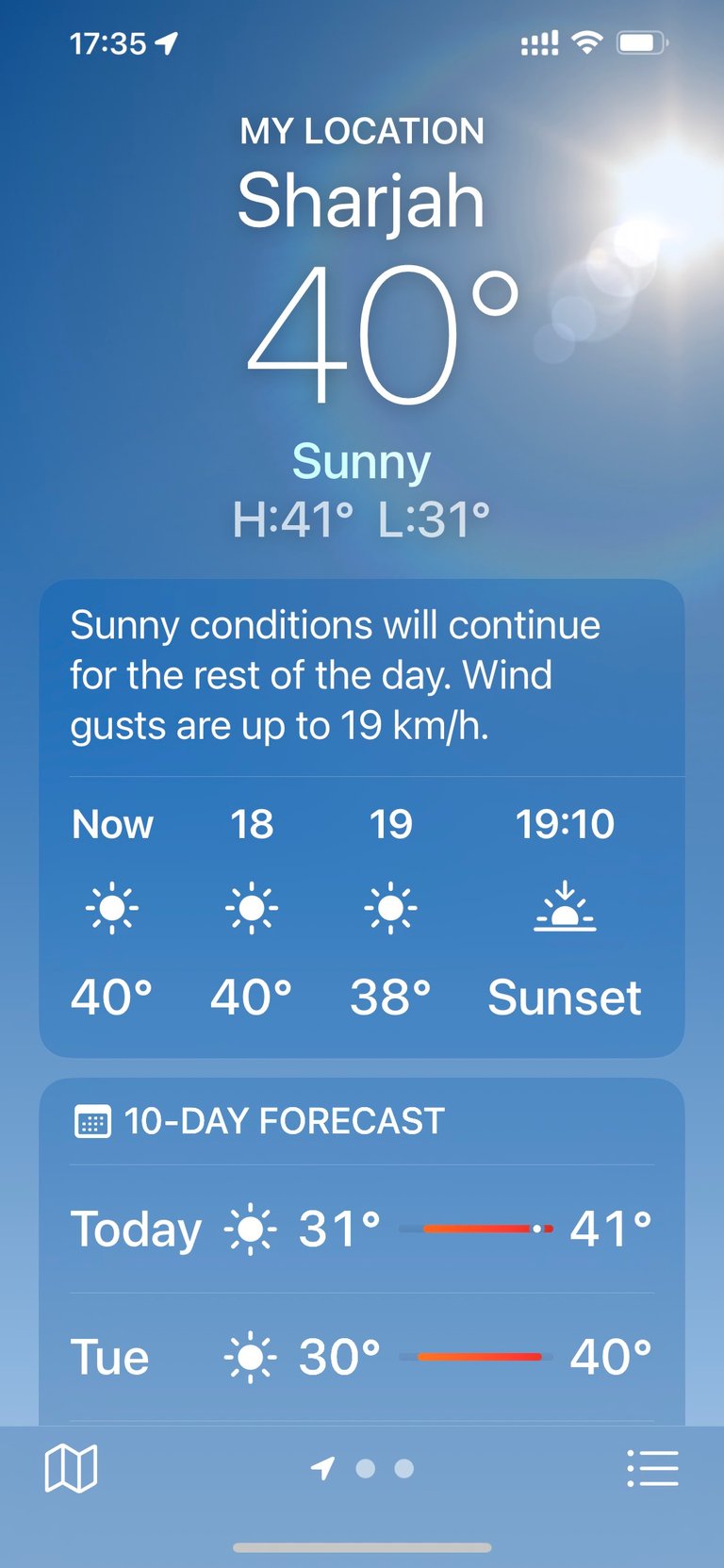Open Today's row in 10-day forecast
This screenshot has height=1568, width=724.
click(x=362, y=1229)
